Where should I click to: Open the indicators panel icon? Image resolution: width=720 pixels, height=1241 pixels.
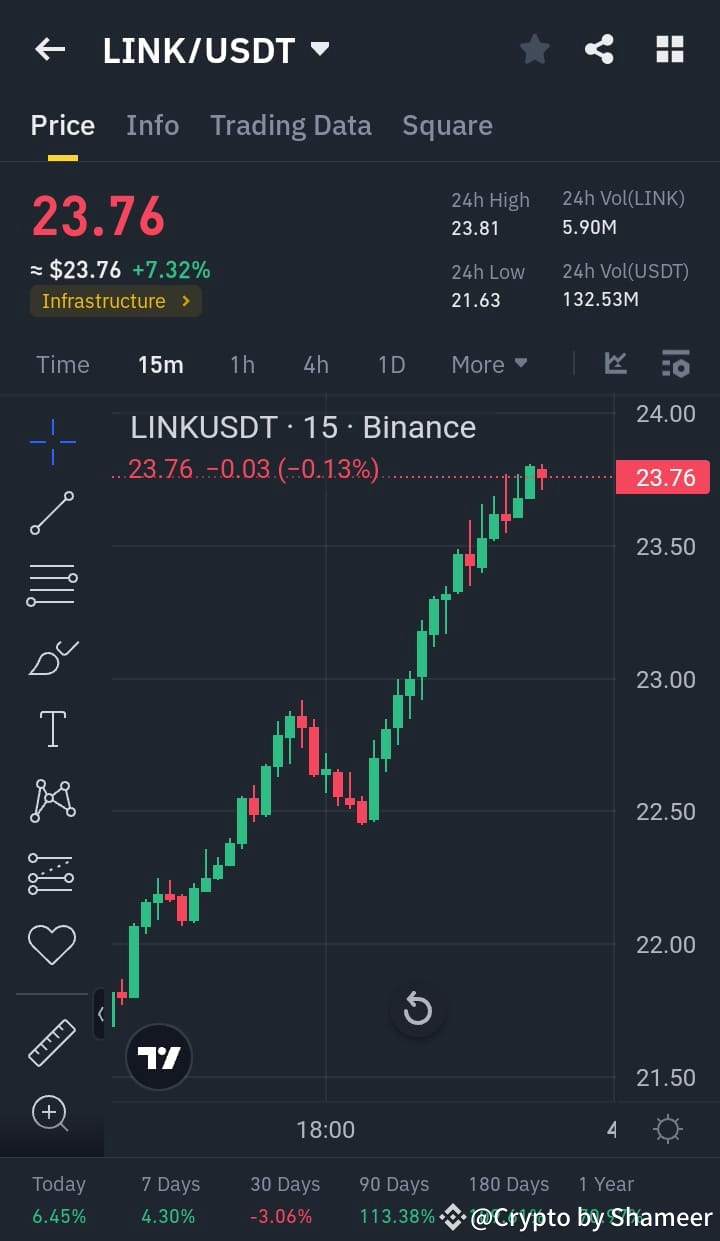(x=676, y=364)
